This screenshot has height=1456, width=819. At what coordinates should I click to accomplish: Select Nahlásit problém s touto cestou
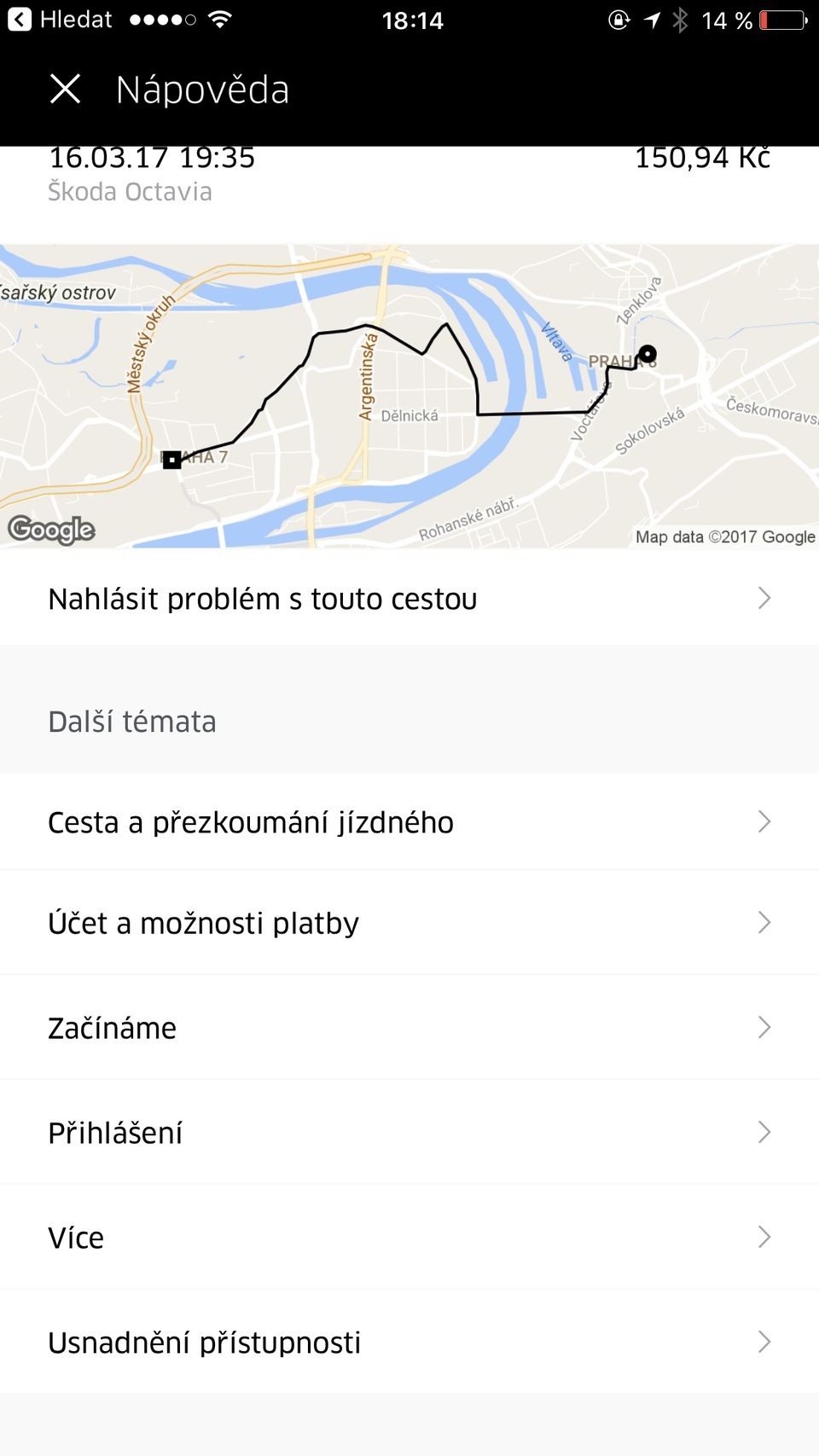(x=262, y=598)
